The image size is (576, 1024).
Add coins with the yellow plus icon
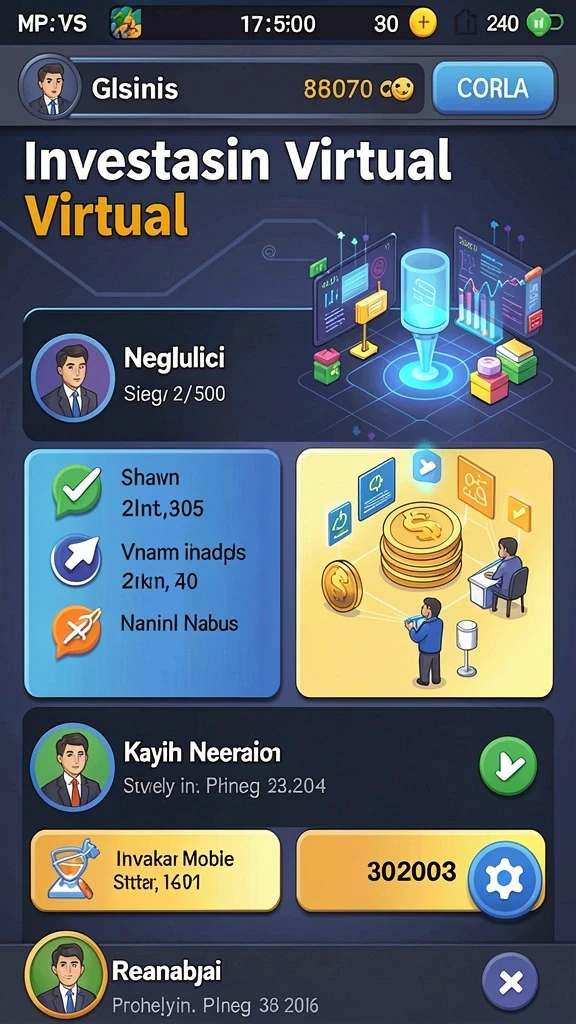coord(423,24)
